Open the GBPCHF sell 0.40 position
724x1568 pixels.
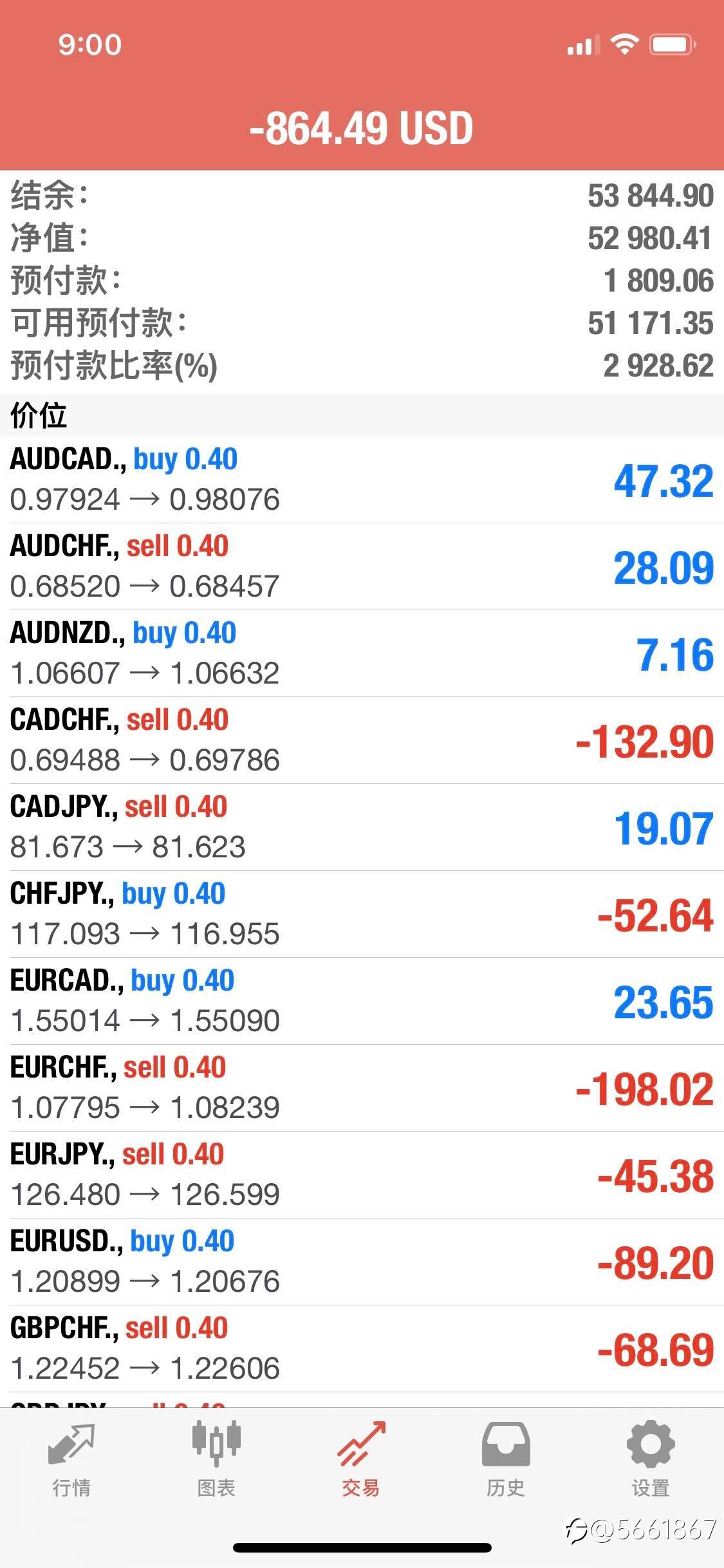tap(362, 1349)
